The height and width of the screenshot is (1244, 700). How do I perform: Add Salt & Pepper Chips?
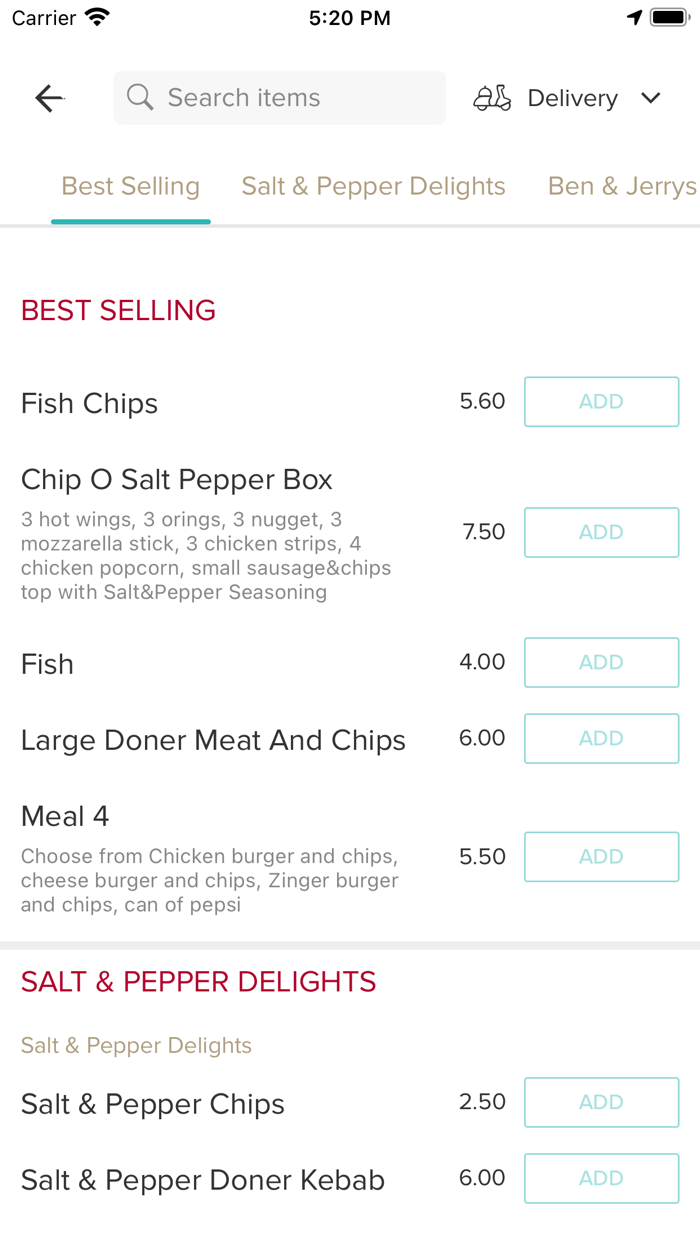tap(602, 1102)
